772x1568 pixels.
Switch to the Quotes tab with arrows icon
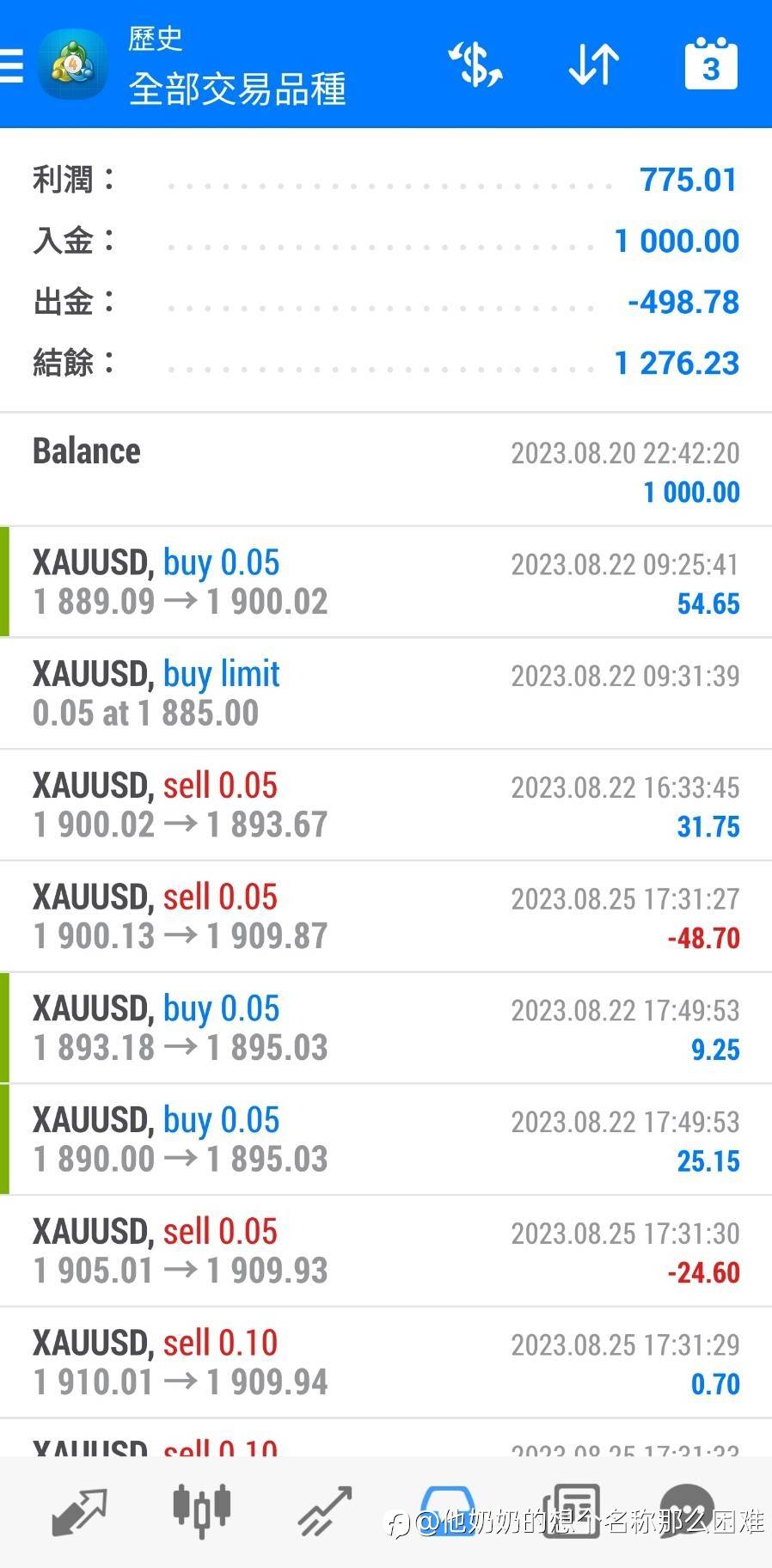pos(79,1511)
